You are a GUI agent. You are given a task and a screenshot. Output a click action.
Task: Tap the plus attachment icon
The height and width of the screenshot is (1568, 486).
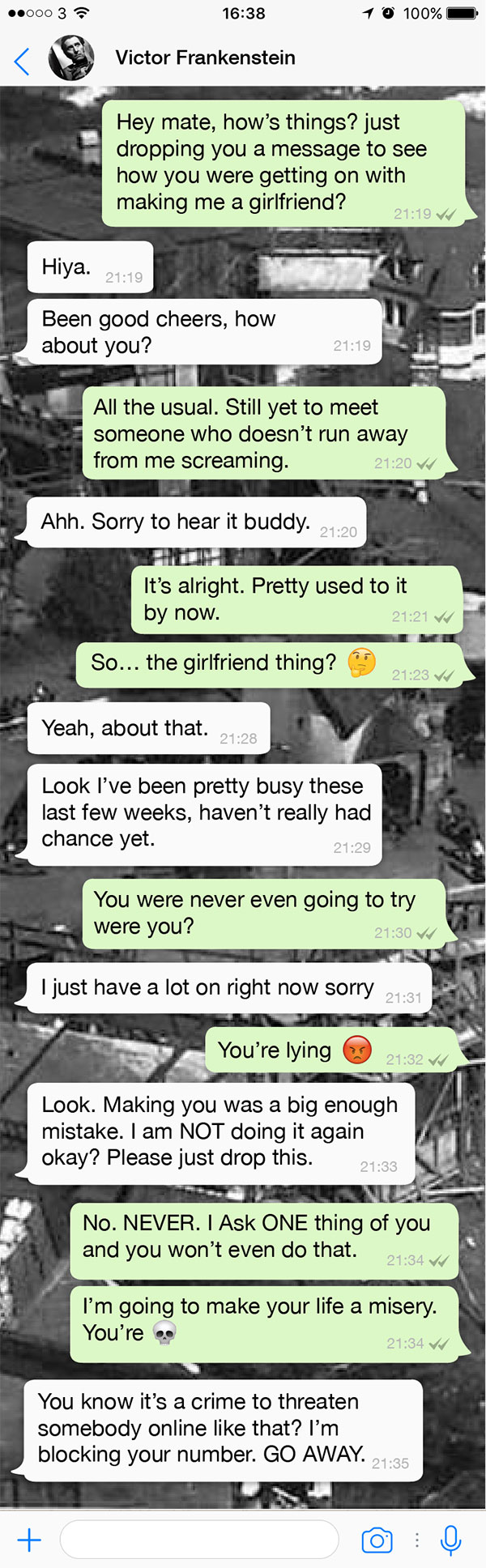click(x=29, y=1540)
